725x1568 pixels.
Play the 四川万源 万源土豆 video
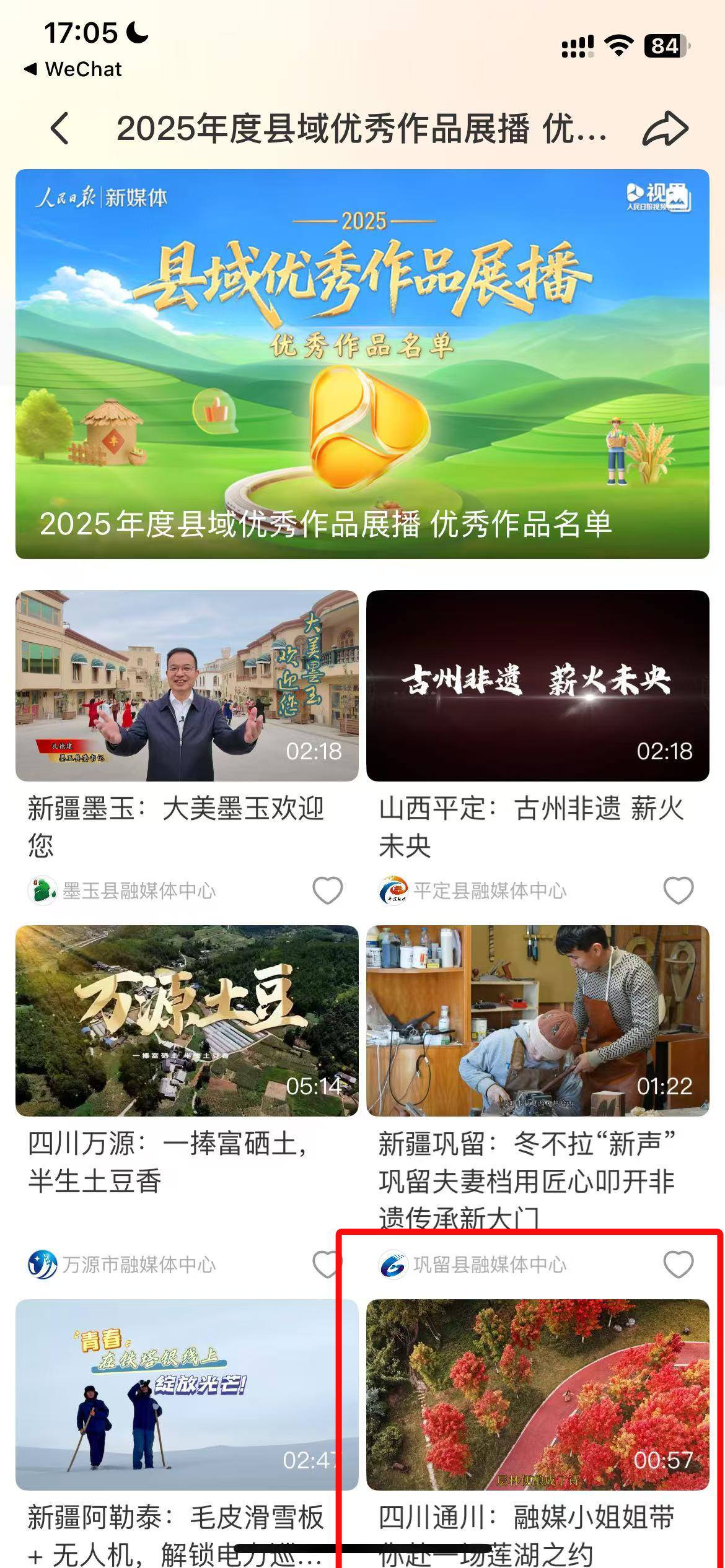(x=187, y=1021)
